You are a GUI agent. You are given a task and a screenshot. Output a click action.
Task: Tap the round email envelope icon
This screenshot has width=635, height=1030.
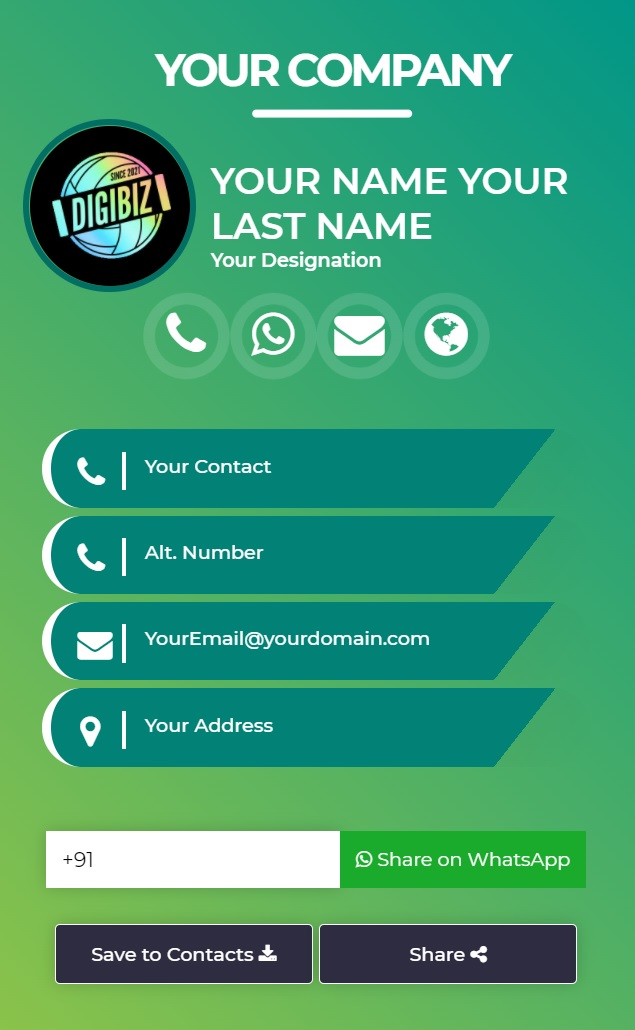tap(359, 335)
